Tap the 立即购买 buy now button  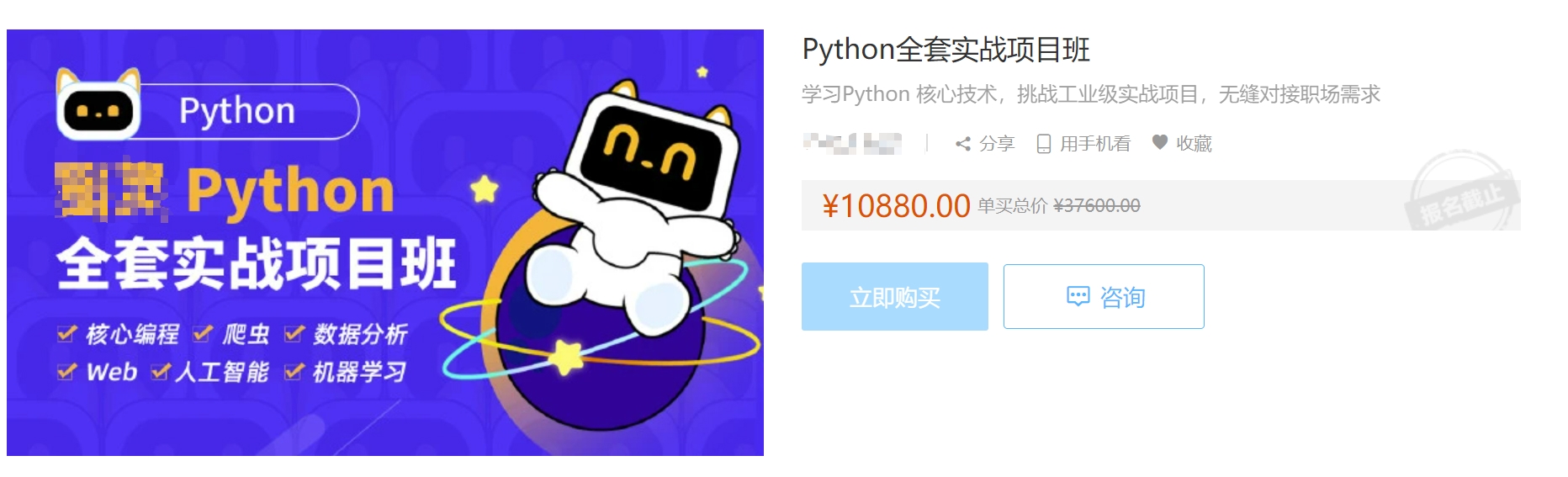pos(894,297)
